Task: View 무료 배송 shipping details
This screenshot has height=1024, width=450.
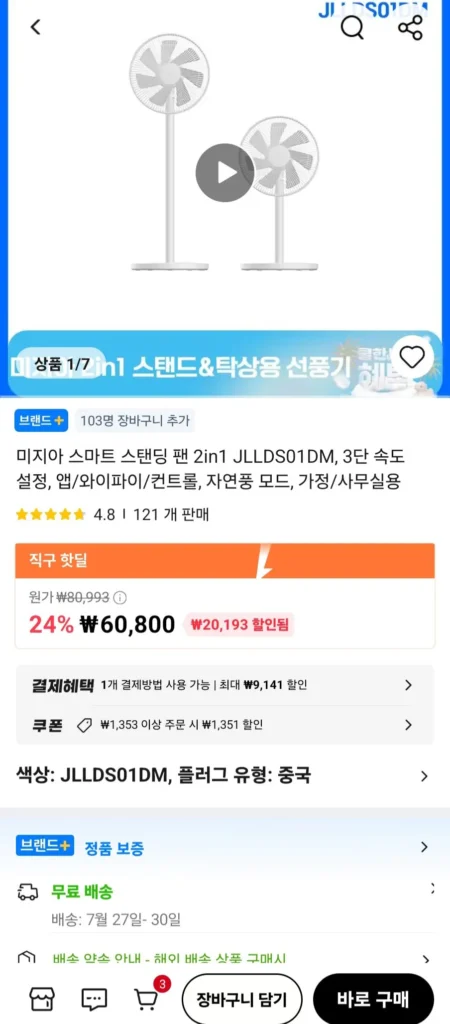Action: coord(225,904)
